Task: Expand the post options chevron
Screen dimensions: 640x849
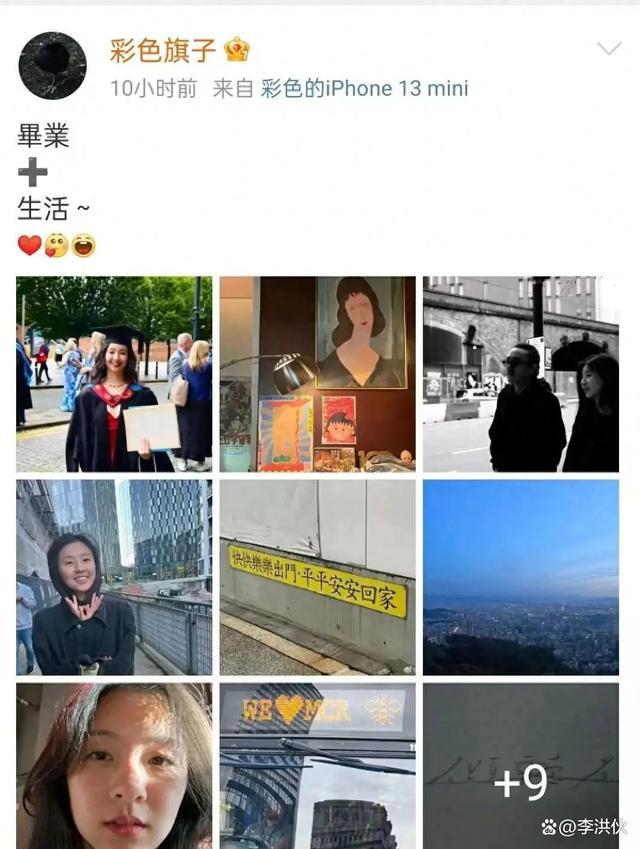Action: pyautogui.click(x=608, y=49)
